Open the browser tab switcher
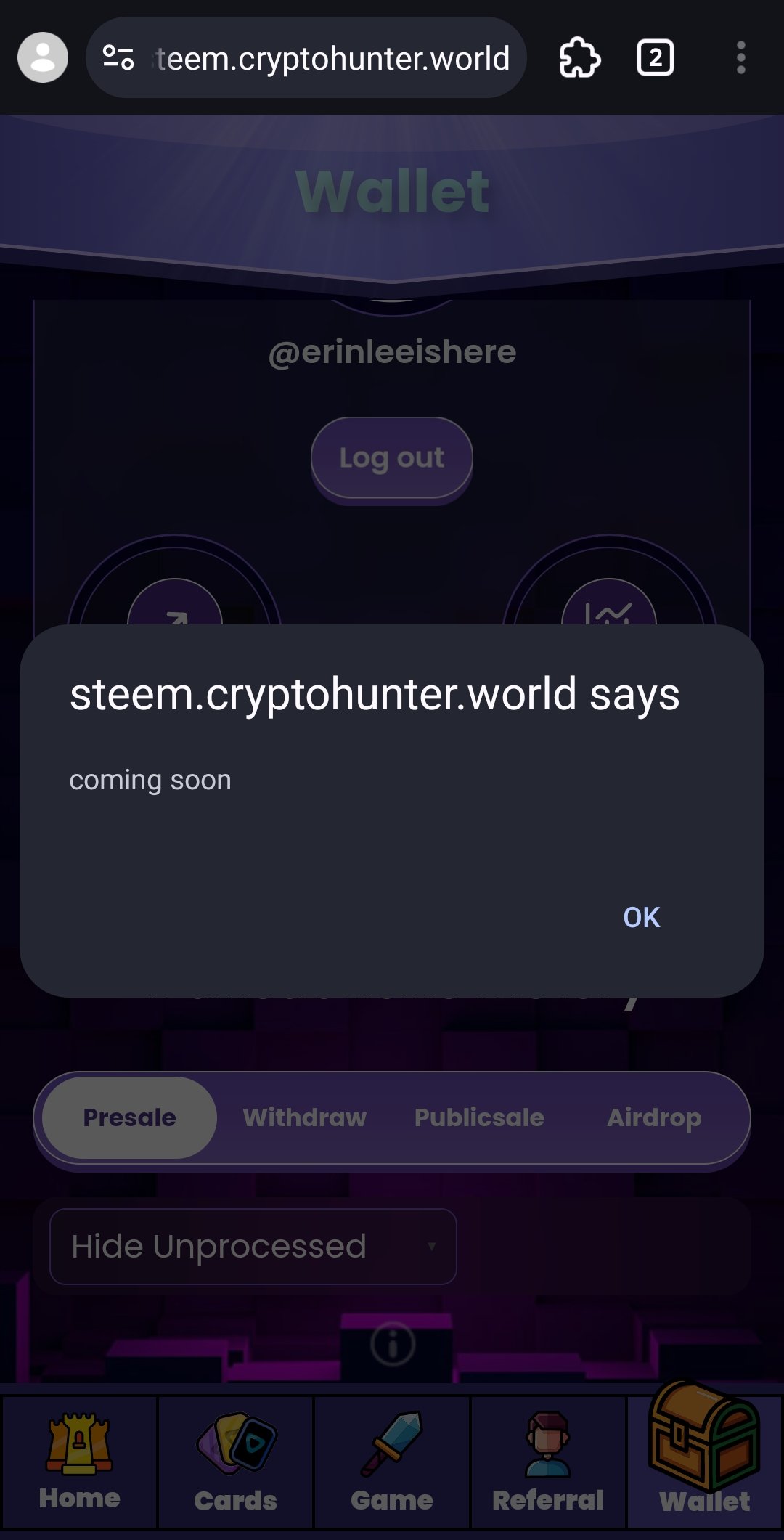Screen dimensions: 784x1540 (655, 57)
